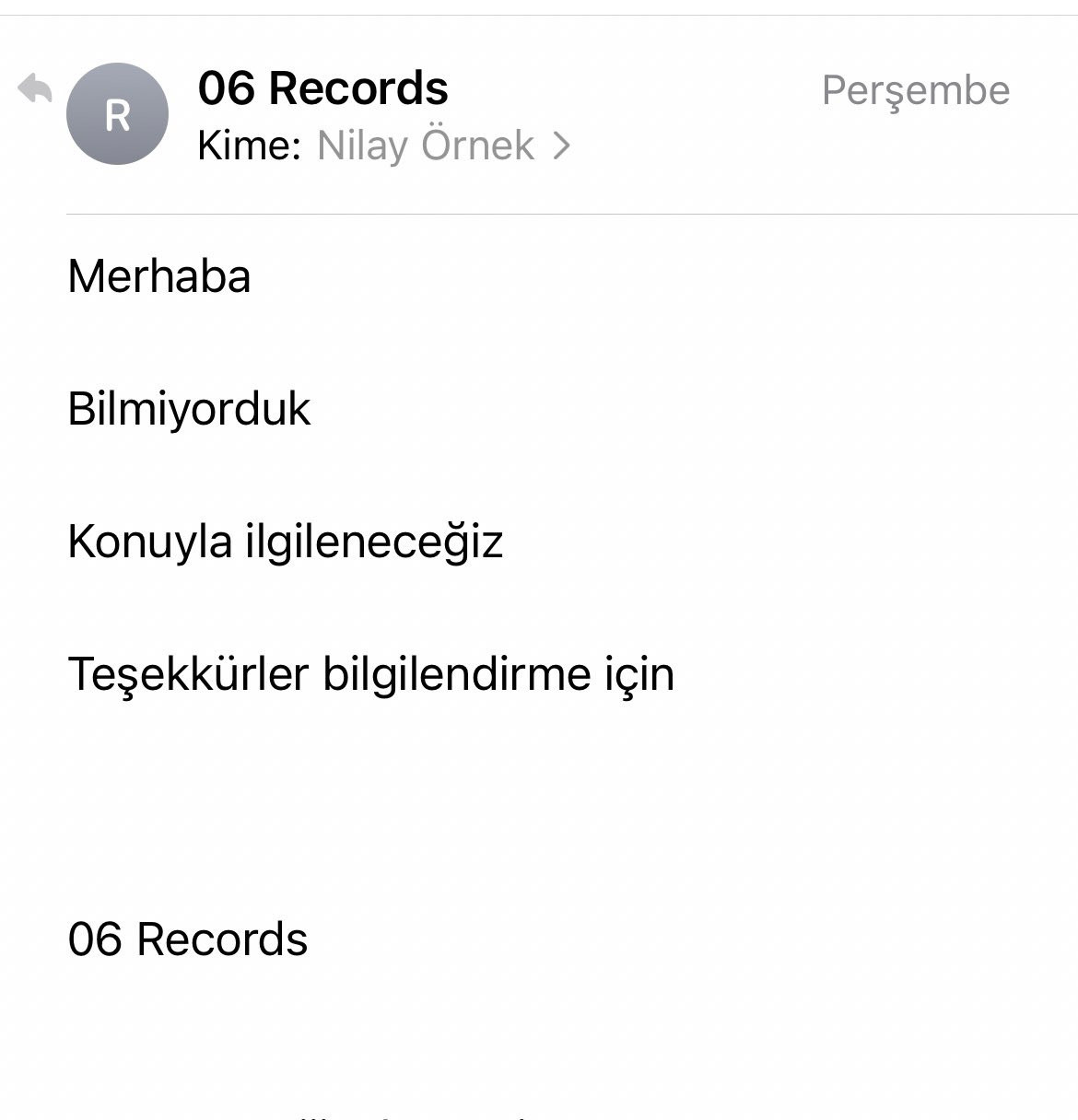Open sender name 06 Records in header
The image size is (1078, 1120).
[322, 88]
